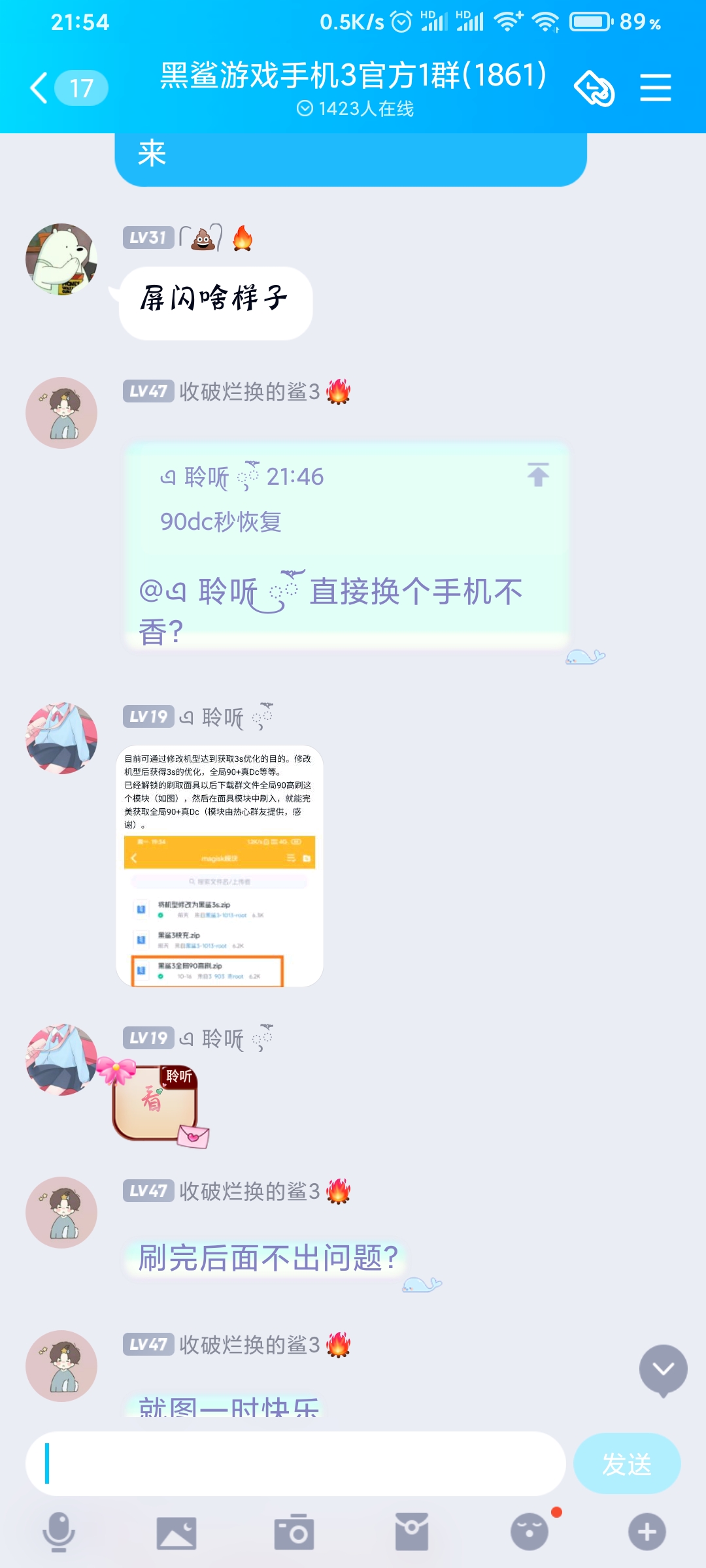Open the polar bear avatar profile

pos(61,259)
